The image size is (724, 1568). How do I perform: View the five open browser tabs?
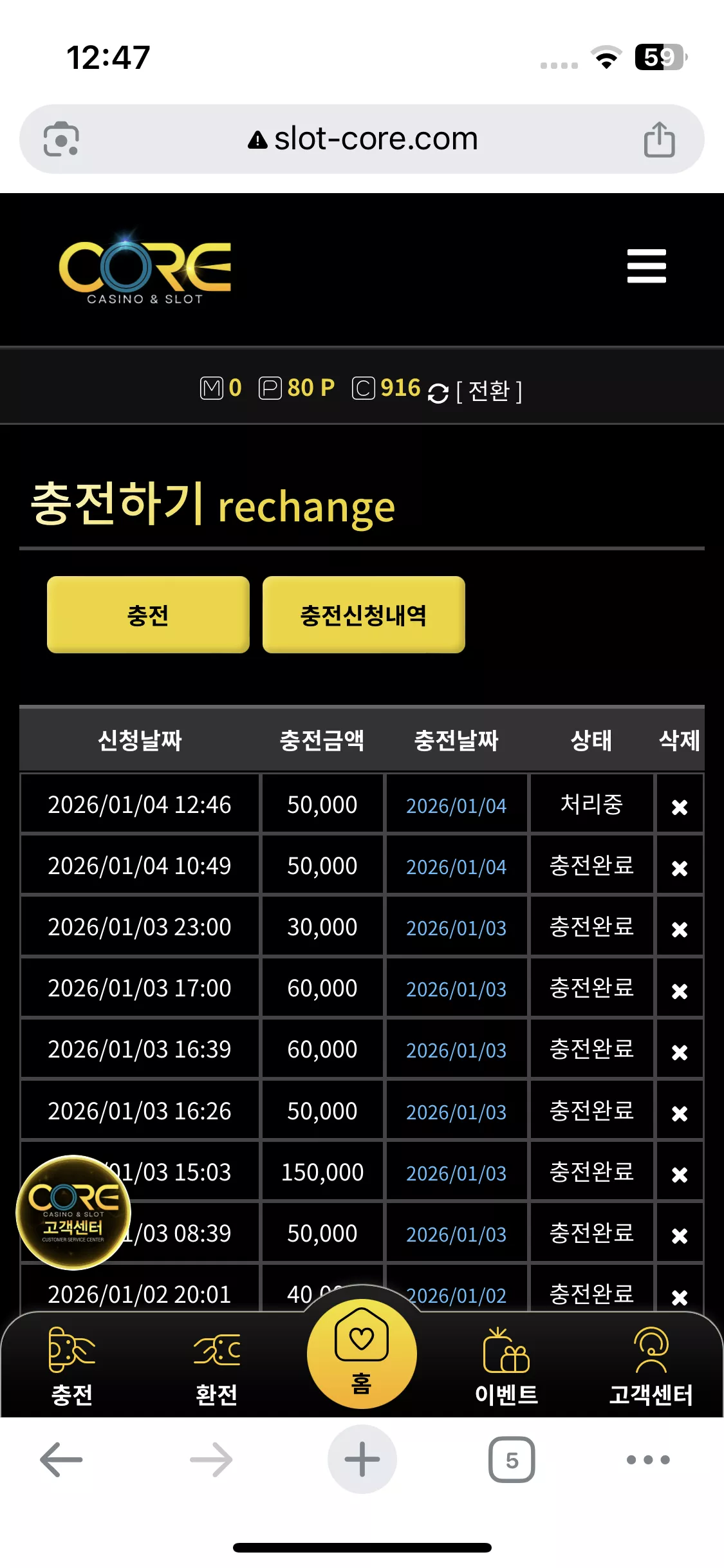point(512,1459)
